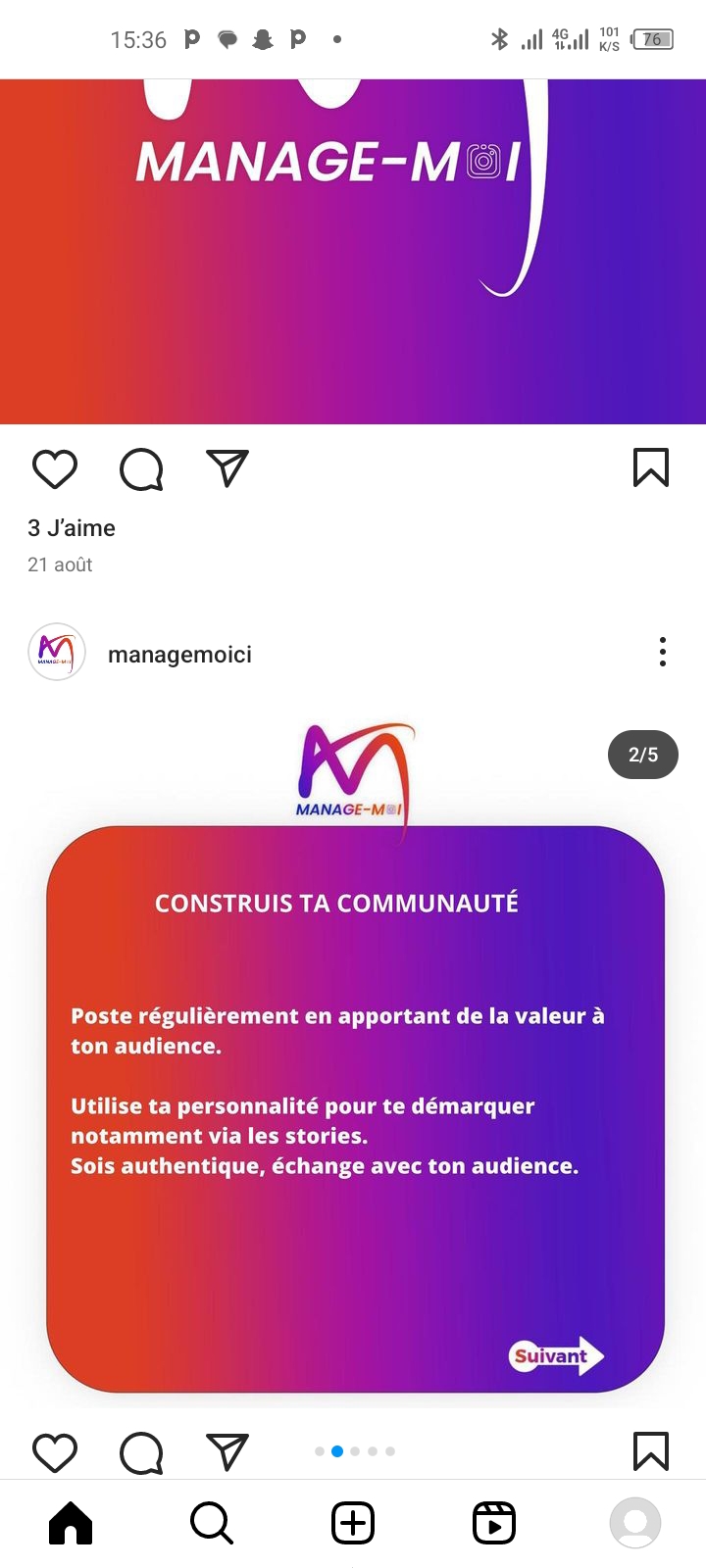706x1568 pixels.
Task: Switch to the Reels tab
Action: coord(494,1523)
